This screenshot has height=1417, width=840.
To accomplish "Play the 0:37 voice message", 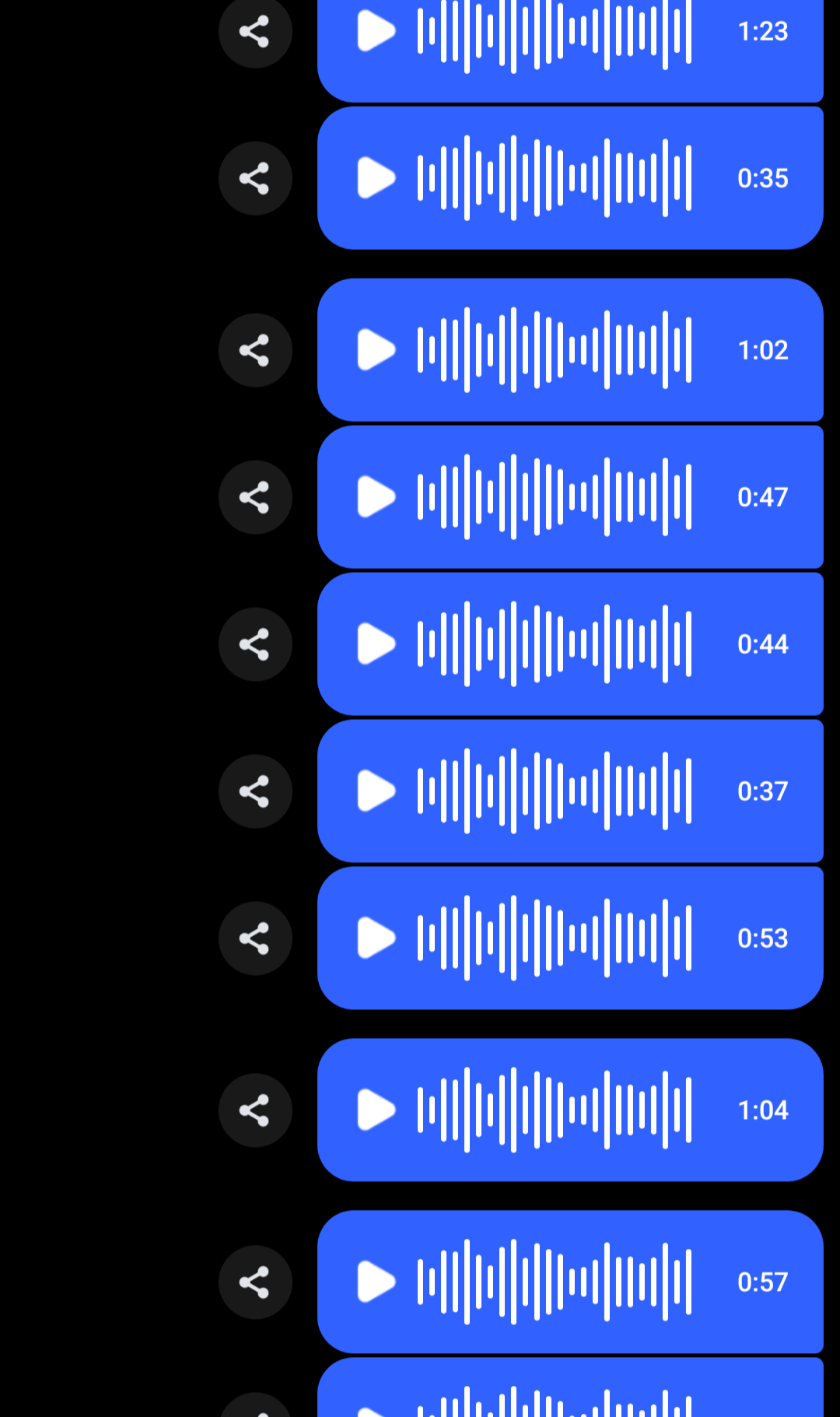I will 376,791.
